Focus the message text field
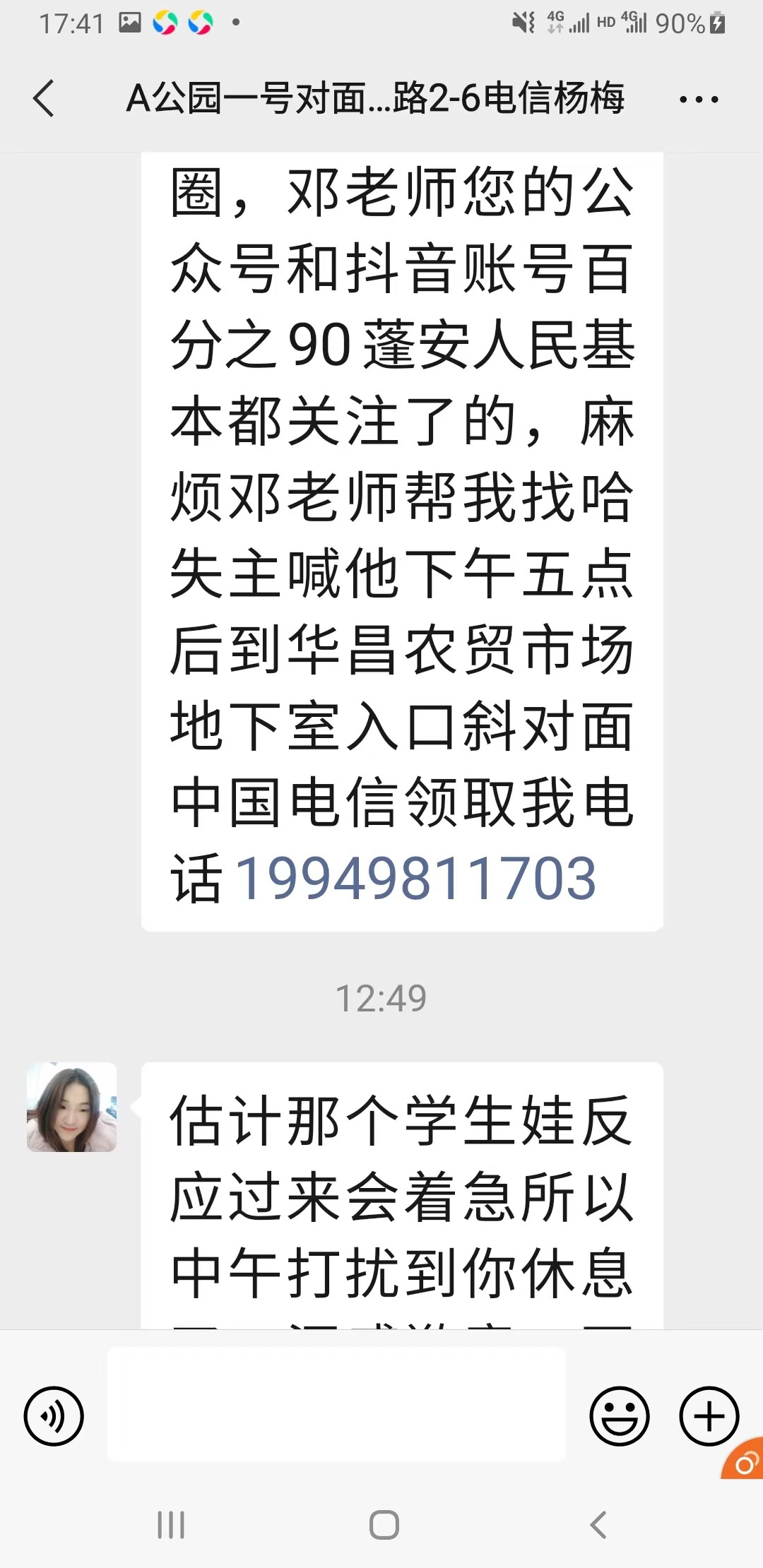The image size is (763, 1568). (x=336, y=1404)
